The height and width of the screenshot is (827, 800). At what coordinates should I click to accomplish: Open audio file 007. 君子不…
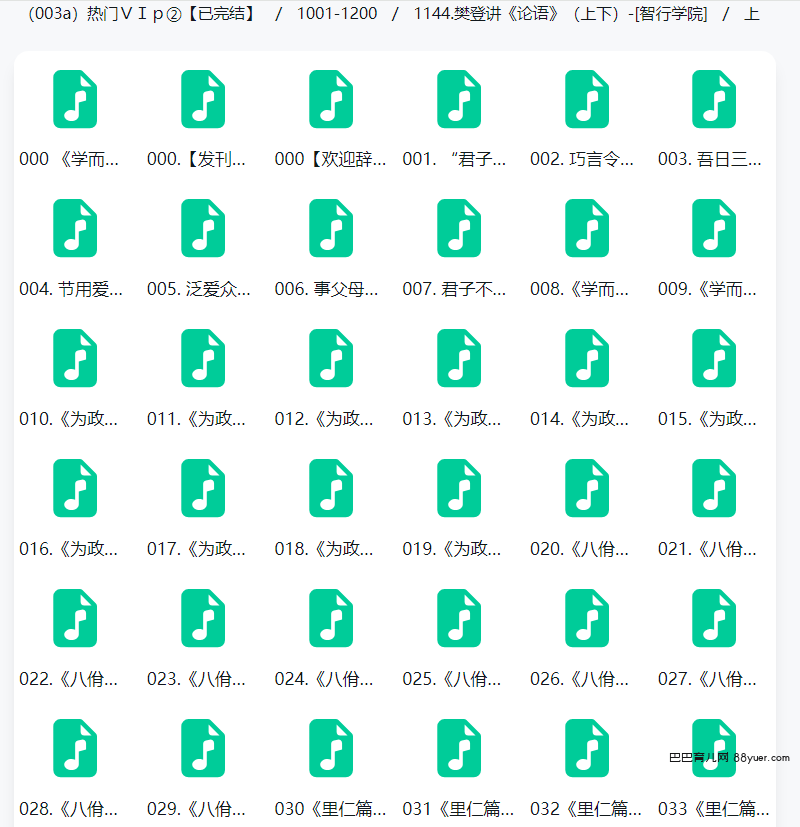458,229
